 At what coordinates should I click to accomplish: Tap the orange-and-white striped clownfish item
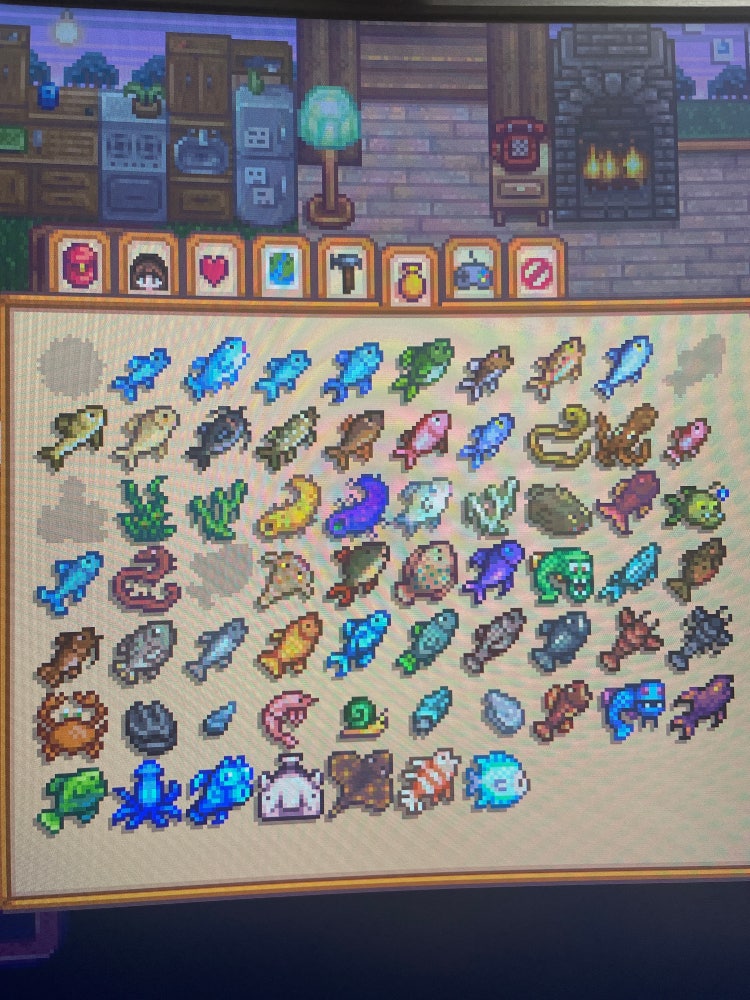tap(428, 779)
